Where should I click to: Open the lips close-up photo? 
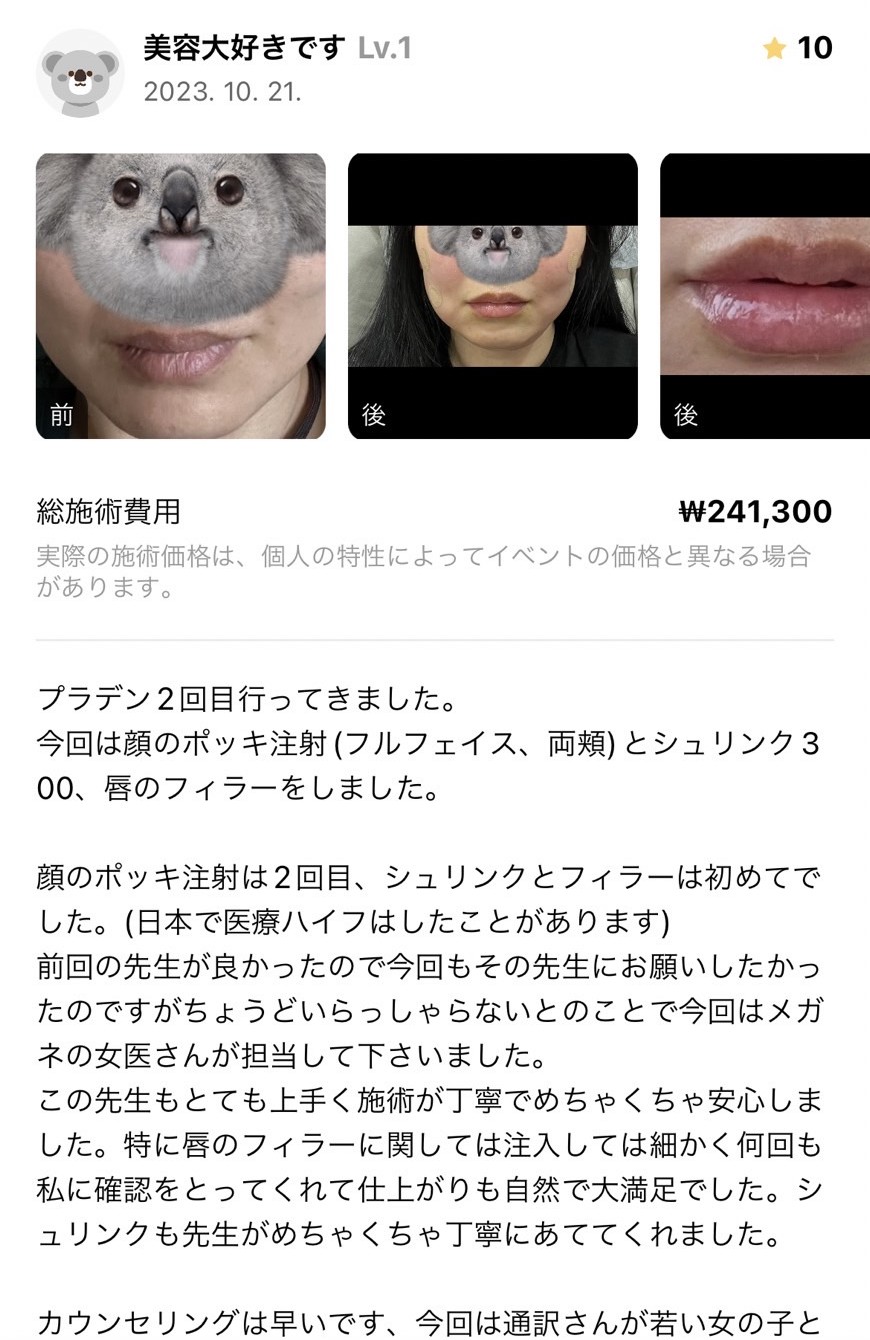point(765,296)
